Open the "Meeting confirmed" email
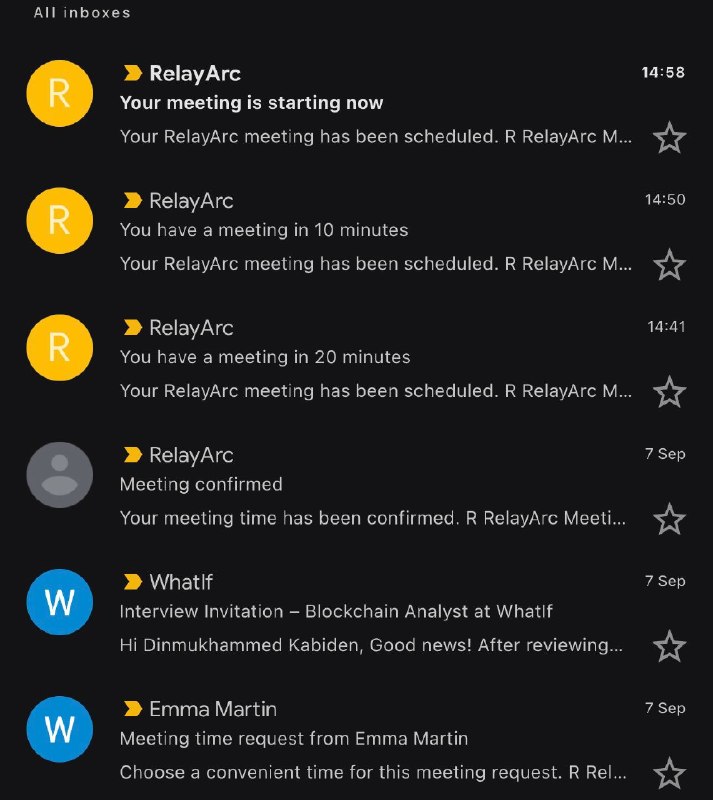713x800 pixels. (x=356, y=487)
